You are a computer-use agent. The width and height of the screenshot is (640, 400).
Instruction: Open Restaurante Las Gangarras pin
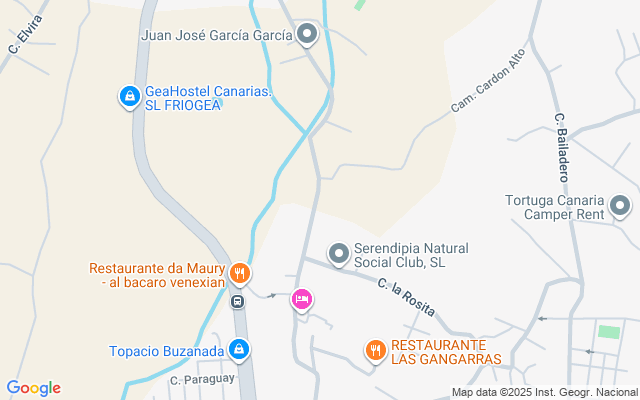(375, 350)
